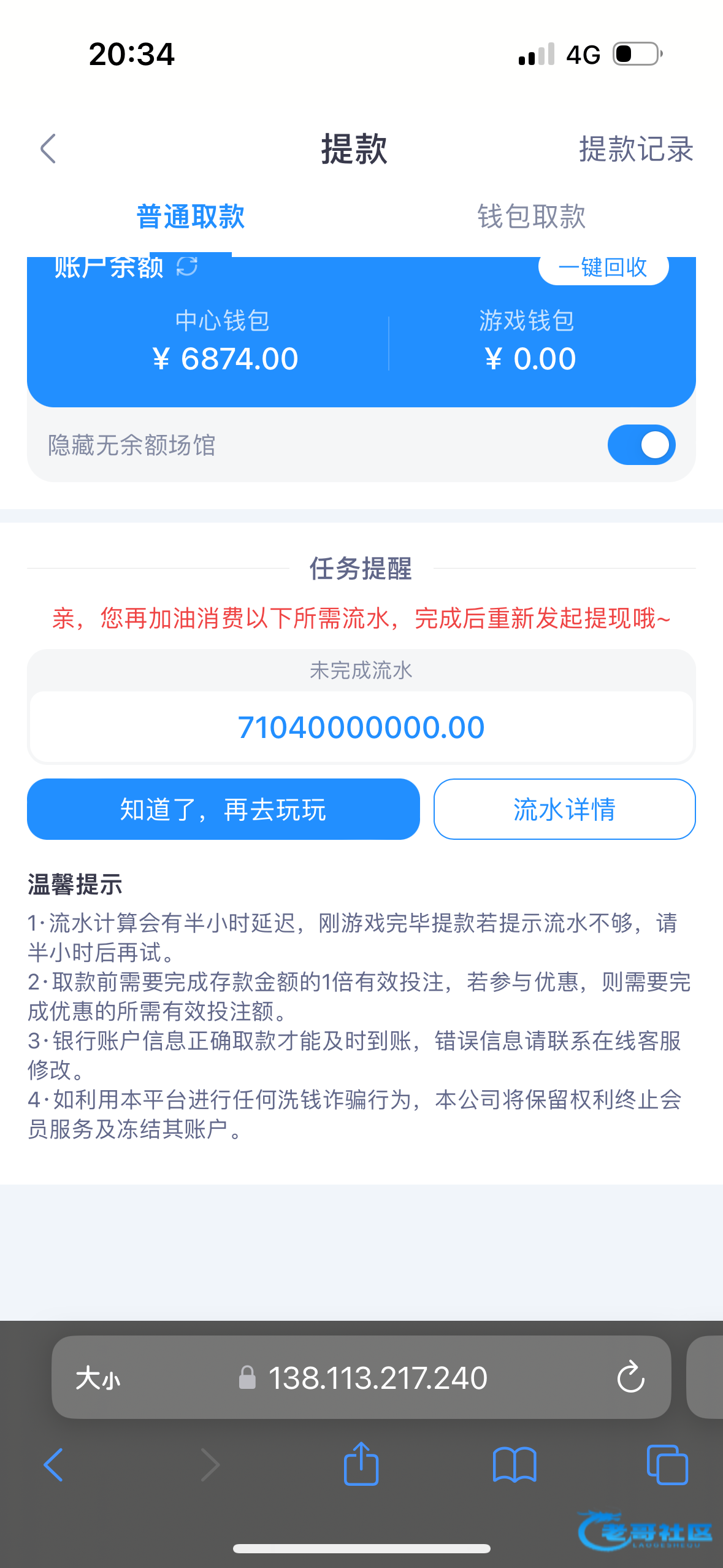Go back from the 提款 page

tap(48, 149)
